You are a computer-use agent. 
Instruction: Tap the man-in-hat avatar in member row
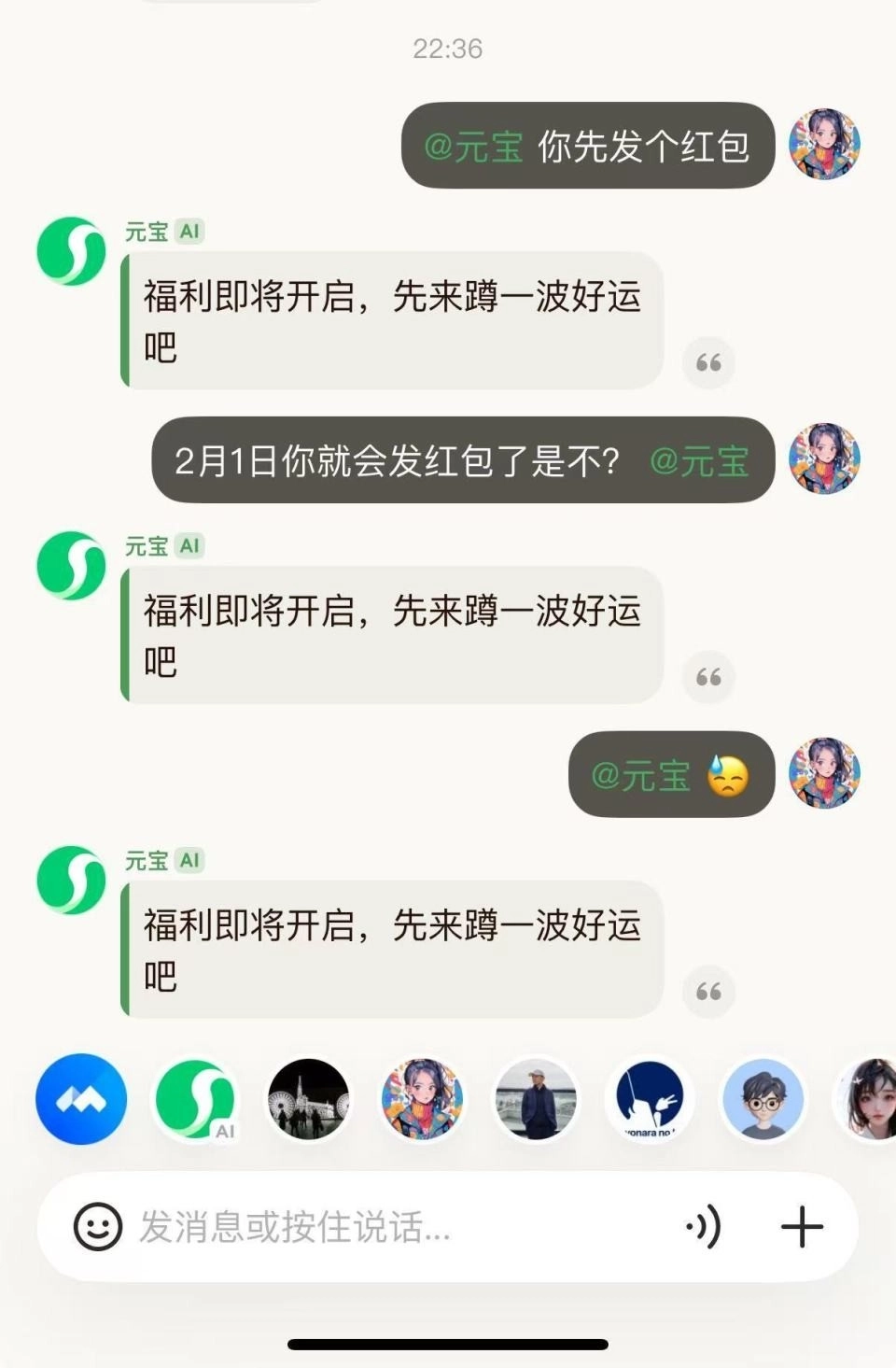coord(535,1100)
